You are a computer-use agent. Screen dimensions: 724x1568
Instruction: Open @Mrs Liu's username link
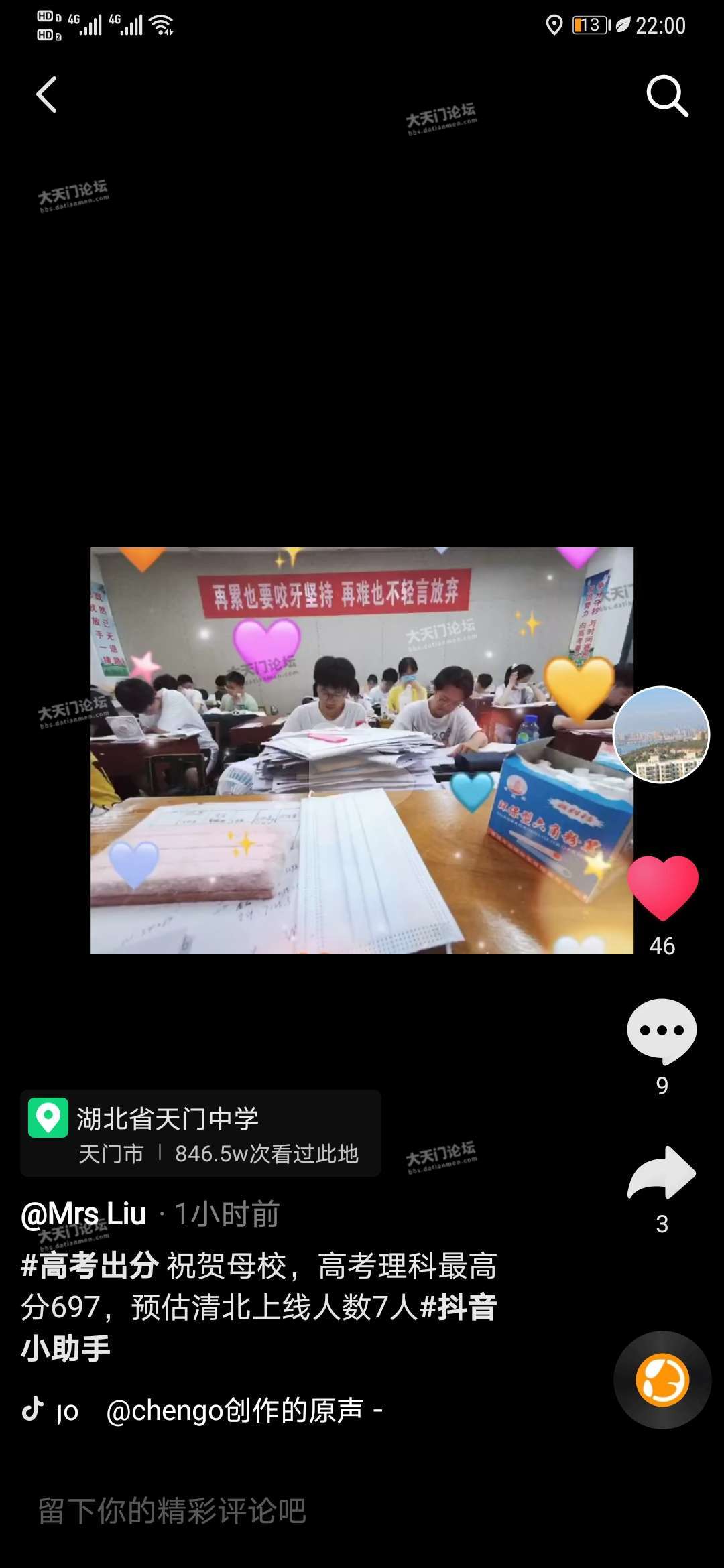point(84,1214)
